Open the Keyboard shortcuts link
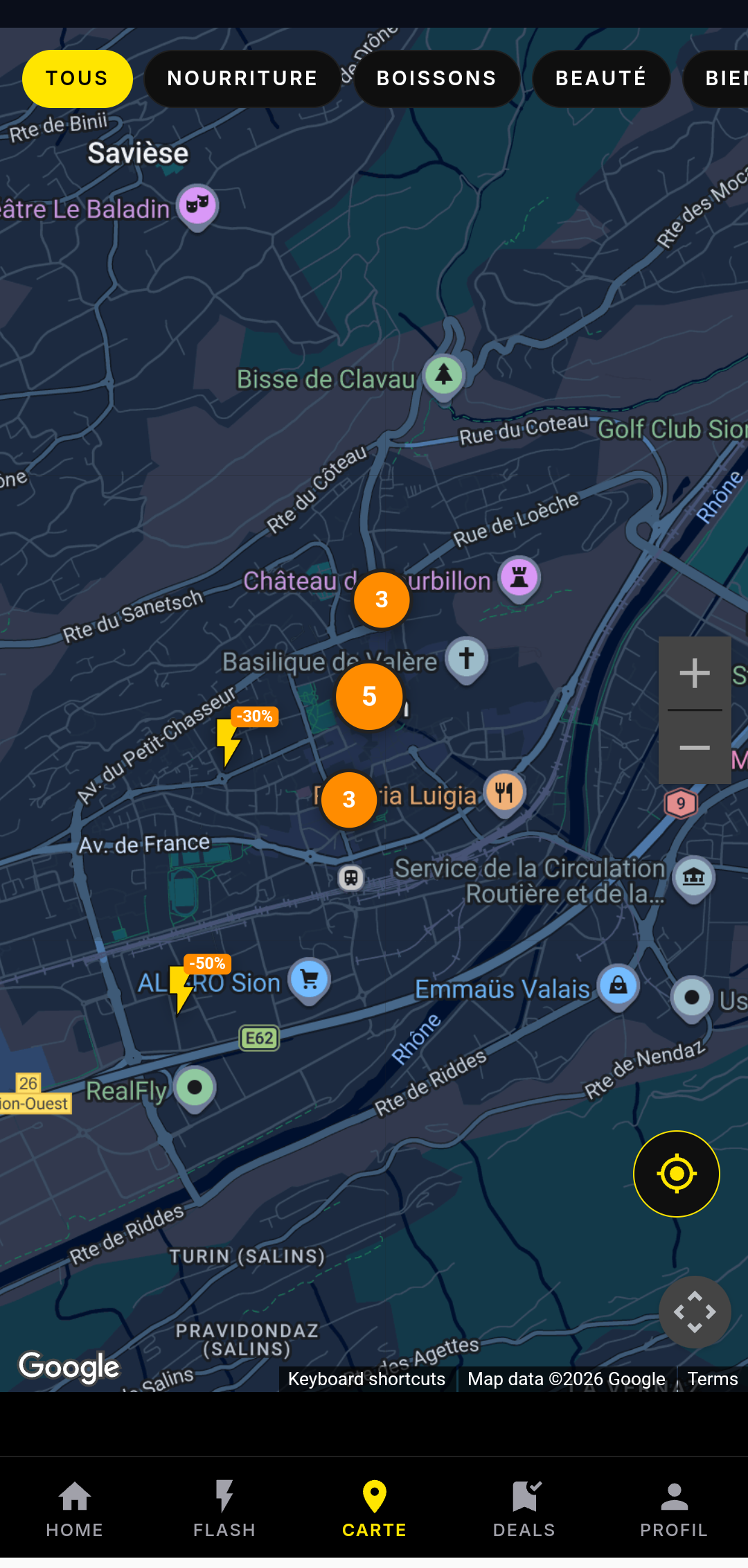The height and width of the screenshot is (1568, 748). (x=366, y=1379)
